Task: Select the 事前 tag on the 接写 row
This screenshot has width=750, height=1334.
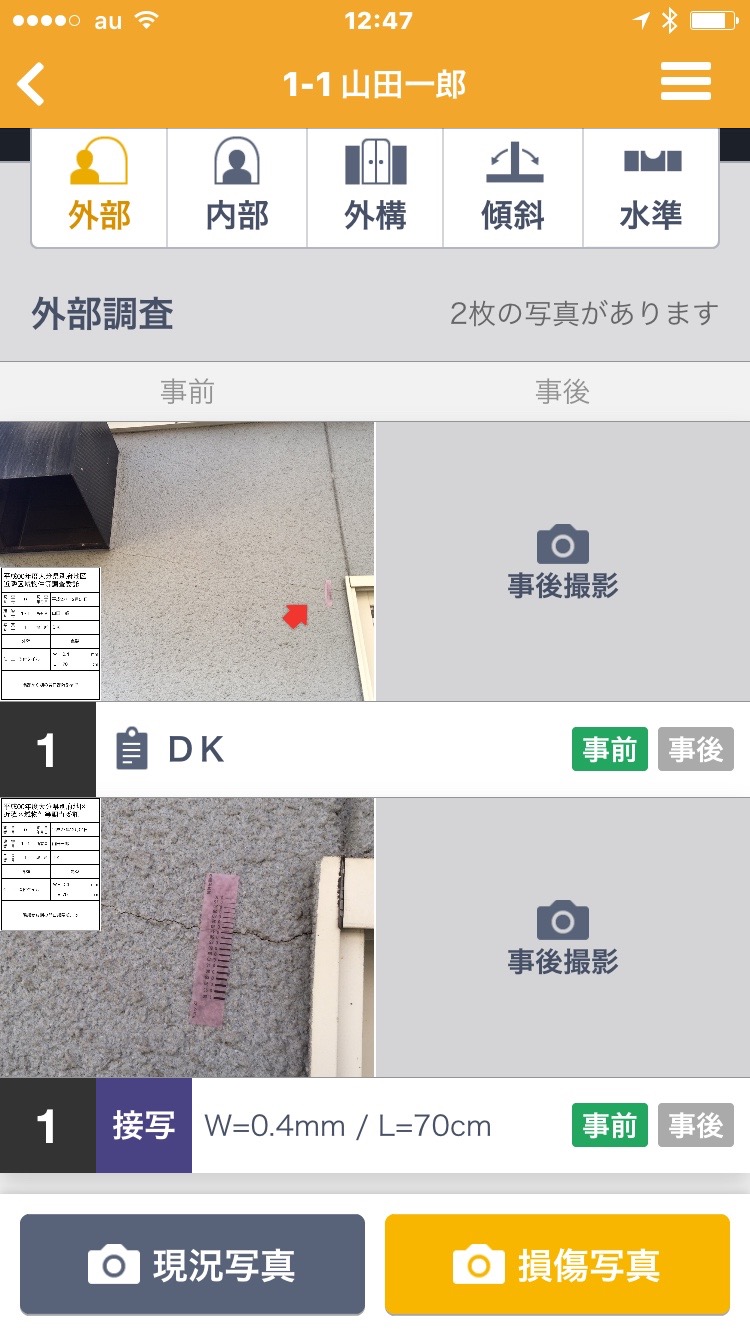Action: (610, 1126)
